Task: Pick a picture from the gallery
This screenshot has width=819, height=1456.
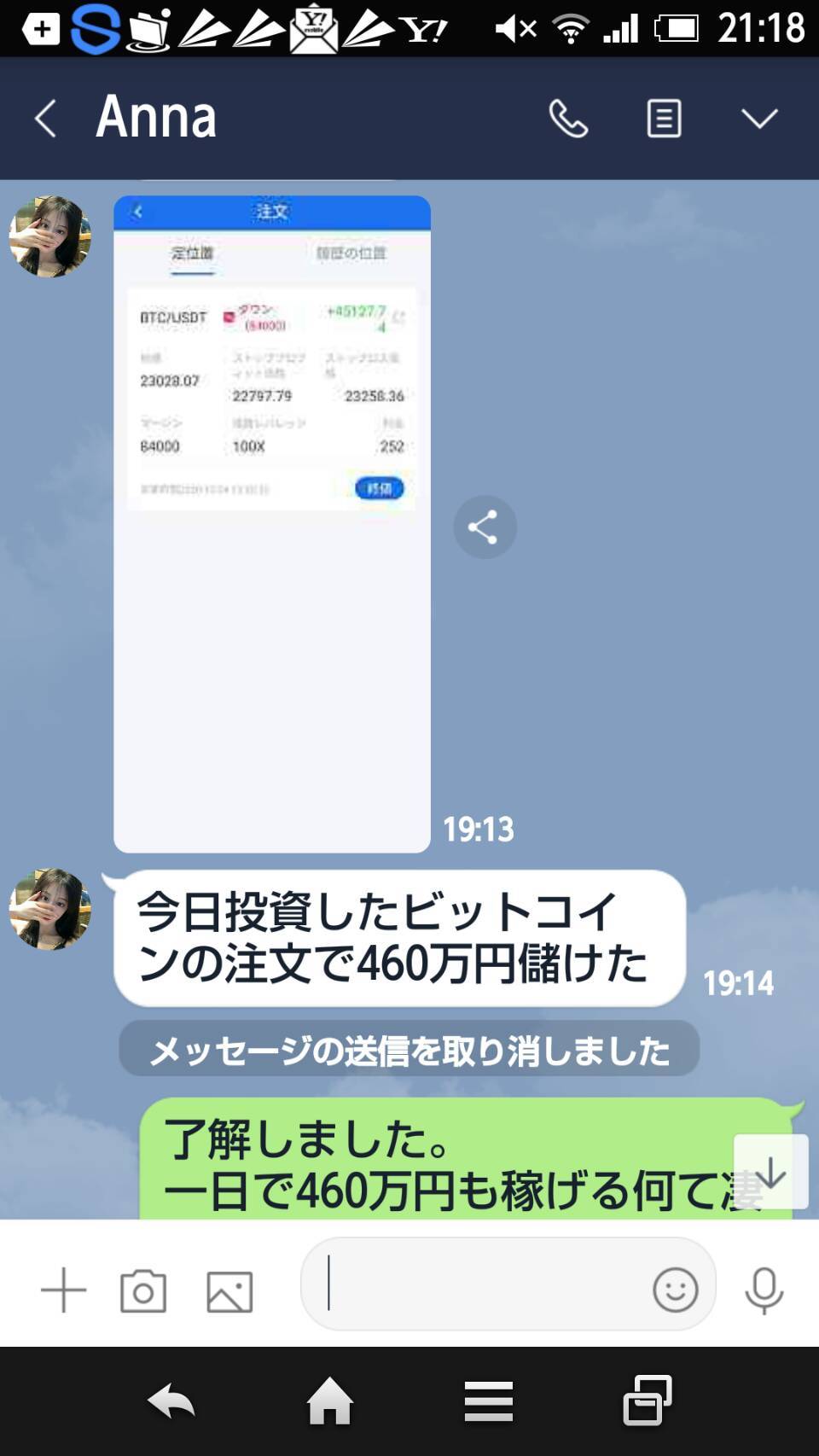Action: [x=229, y=1290]
